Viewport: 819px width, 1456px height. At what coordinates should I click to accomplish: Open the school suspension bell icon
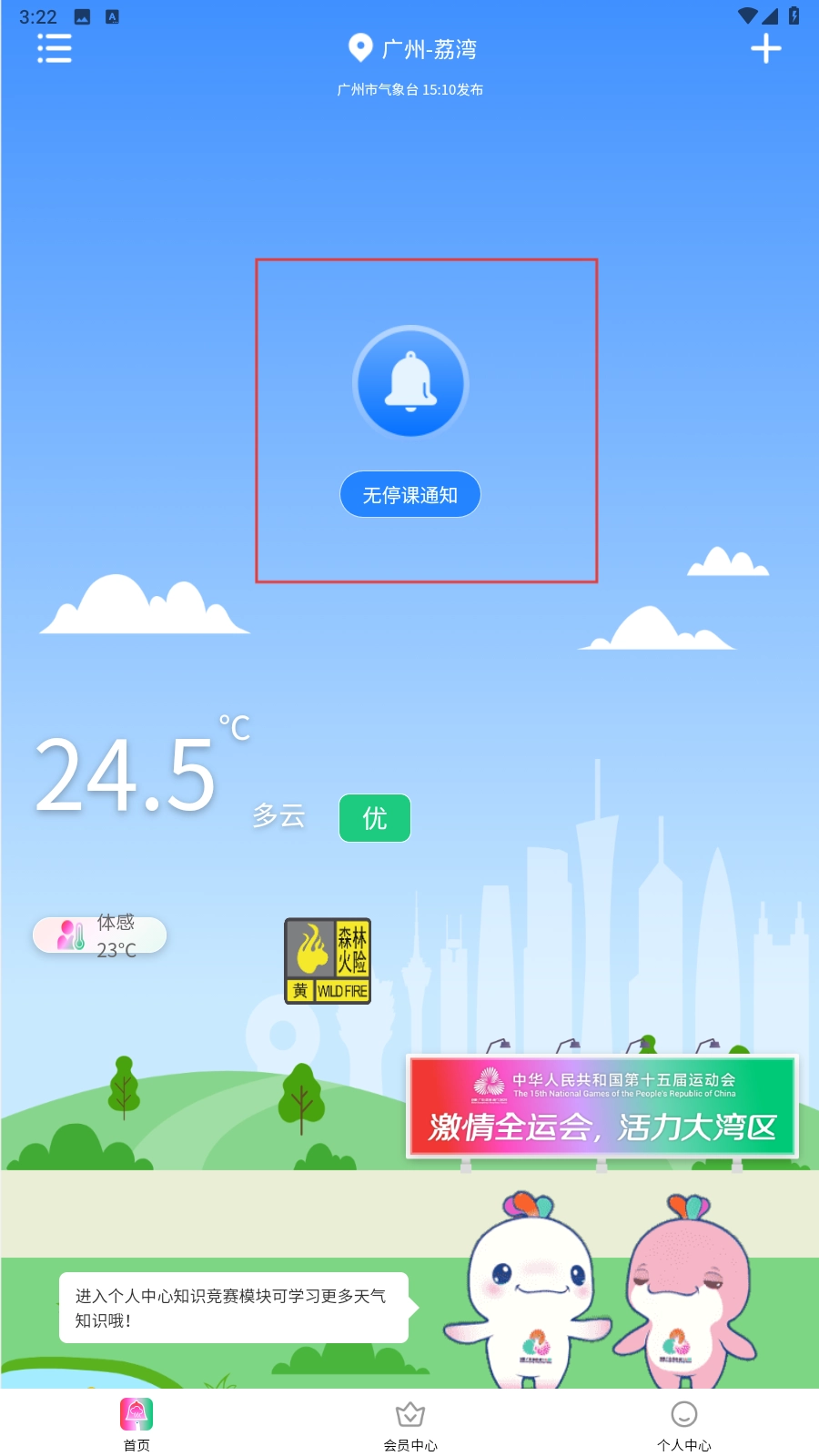point(410,383)
